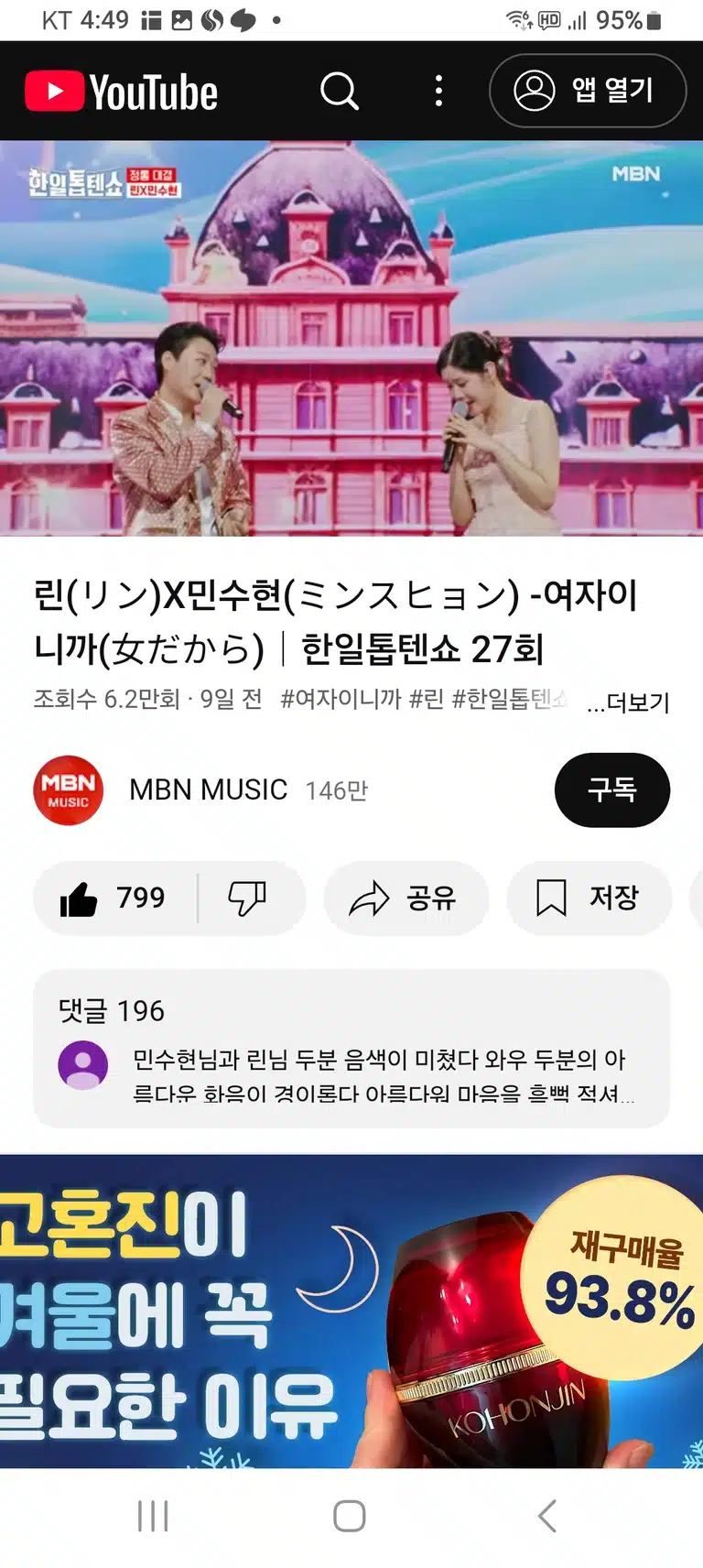Viewport: 703px width, 1568px height.
Task: Dislike this video
Action: tap(247, 898)
